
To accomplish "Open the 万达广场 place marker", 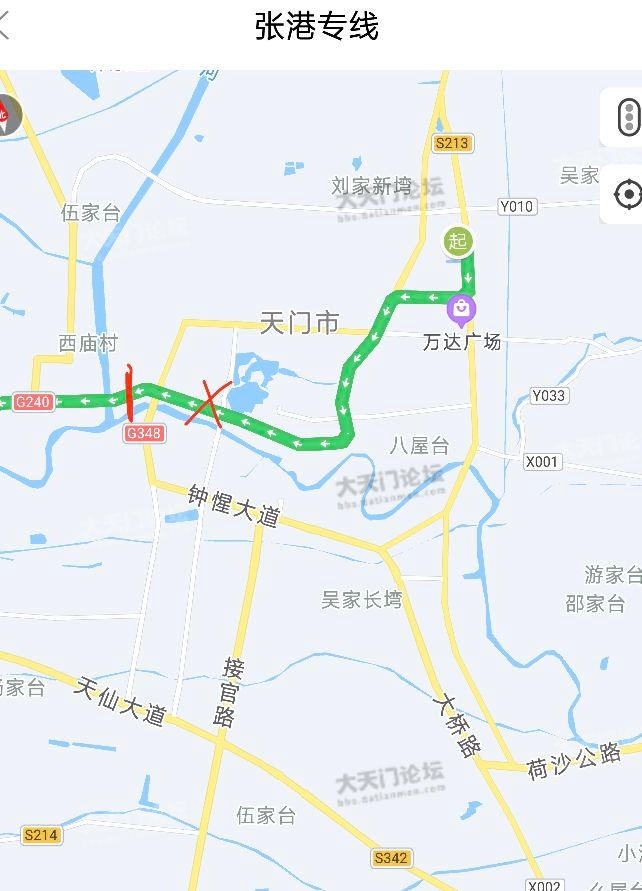I will (461, 310).
